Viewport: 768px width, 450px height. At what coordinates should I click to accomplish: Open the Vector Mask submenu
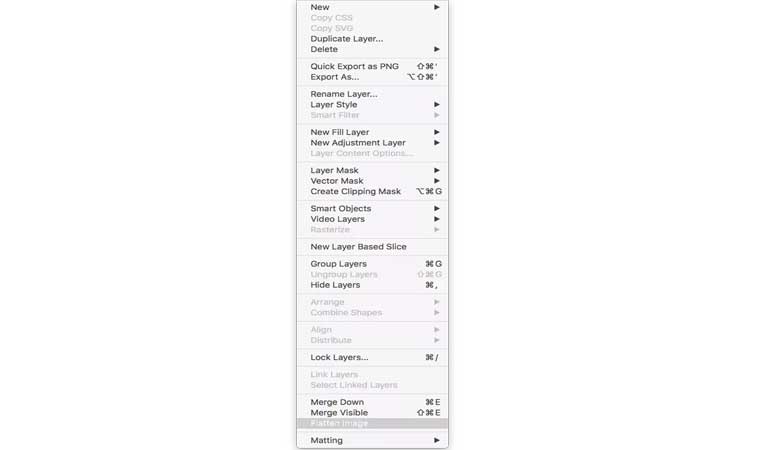pyautogui.click(x=336, y=181)
